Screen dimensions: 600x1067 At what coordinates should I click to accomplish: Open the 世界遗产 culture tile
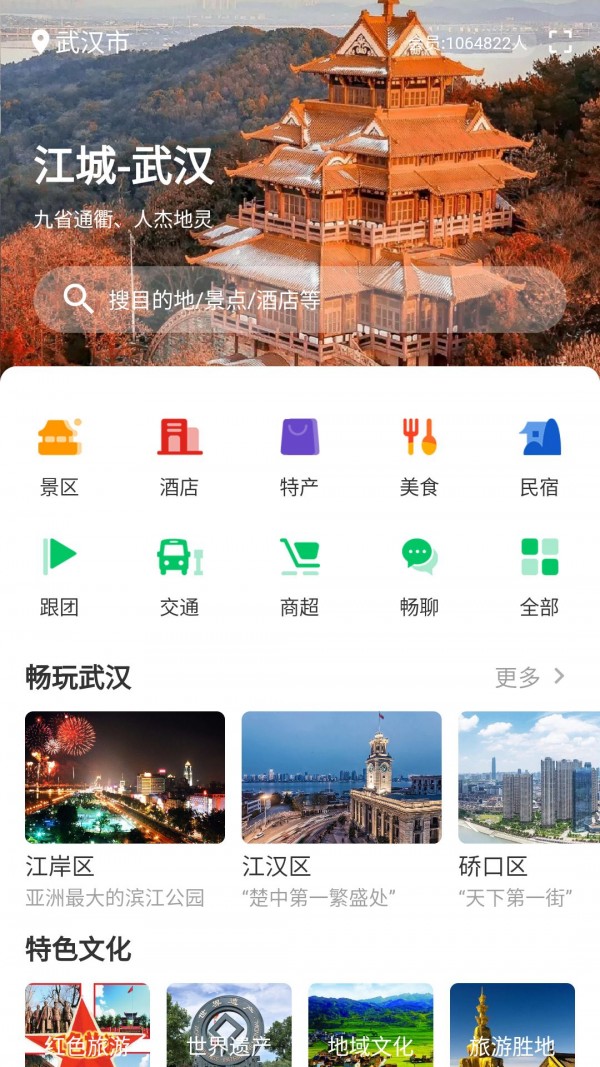[x=229, y=1025]
